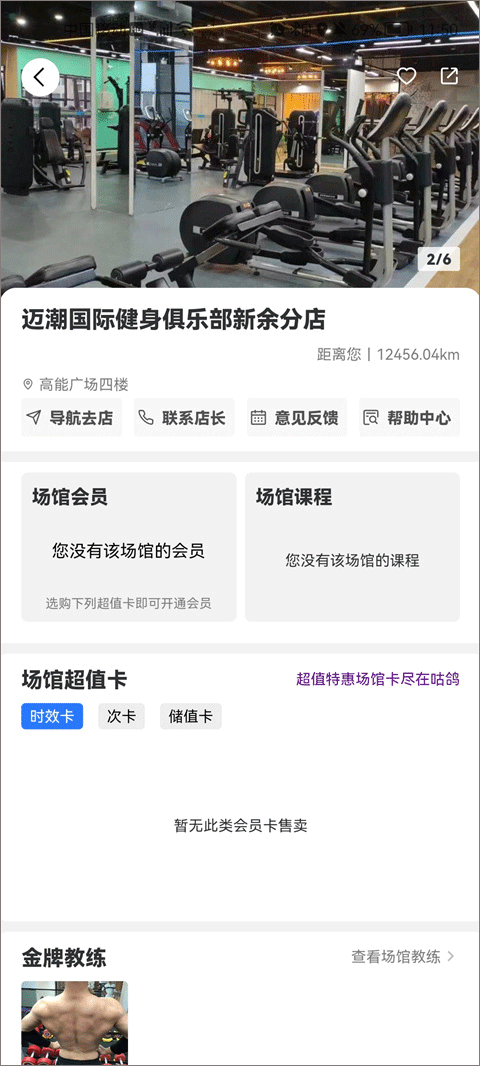Switch to the 储值卡 tab

[190, 717]
